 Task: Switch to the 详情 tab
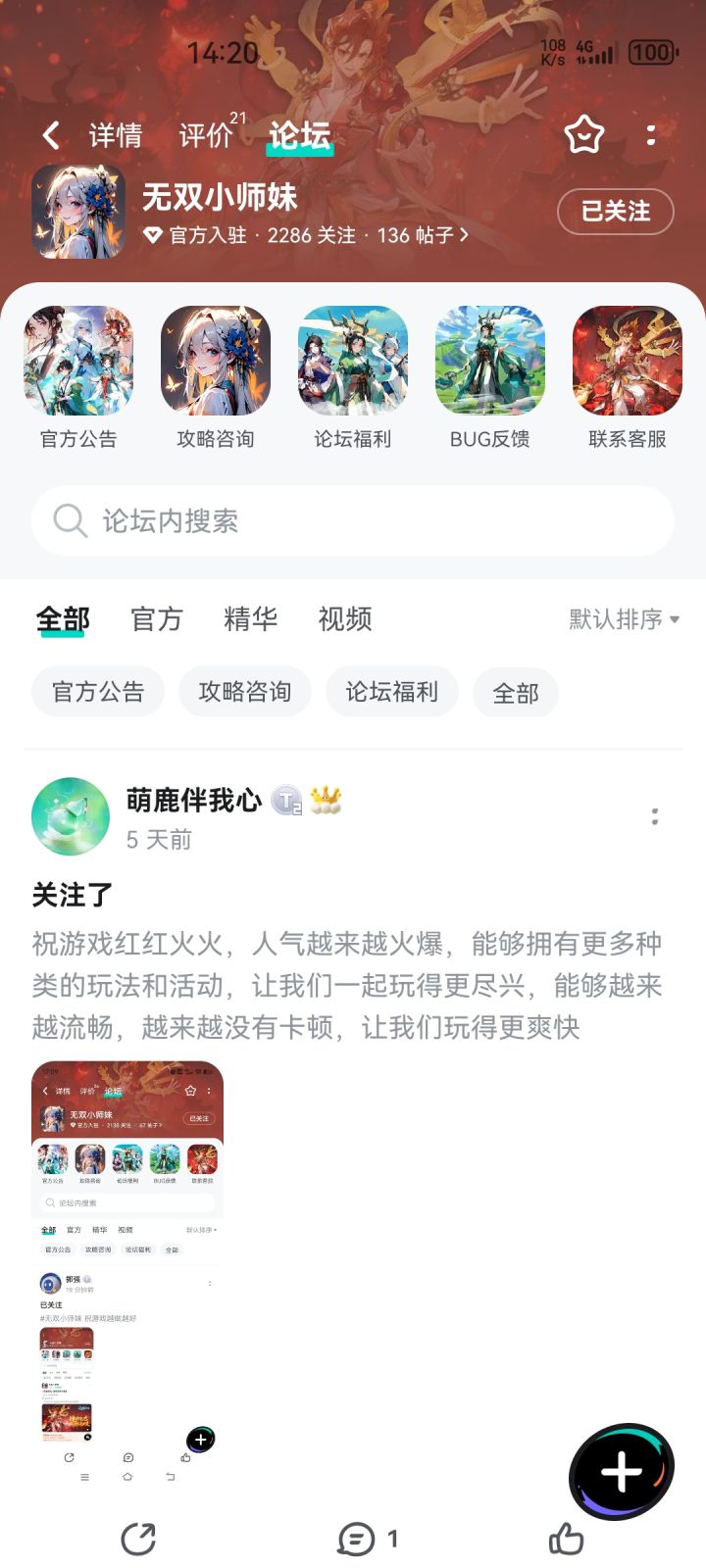(116, 135)
